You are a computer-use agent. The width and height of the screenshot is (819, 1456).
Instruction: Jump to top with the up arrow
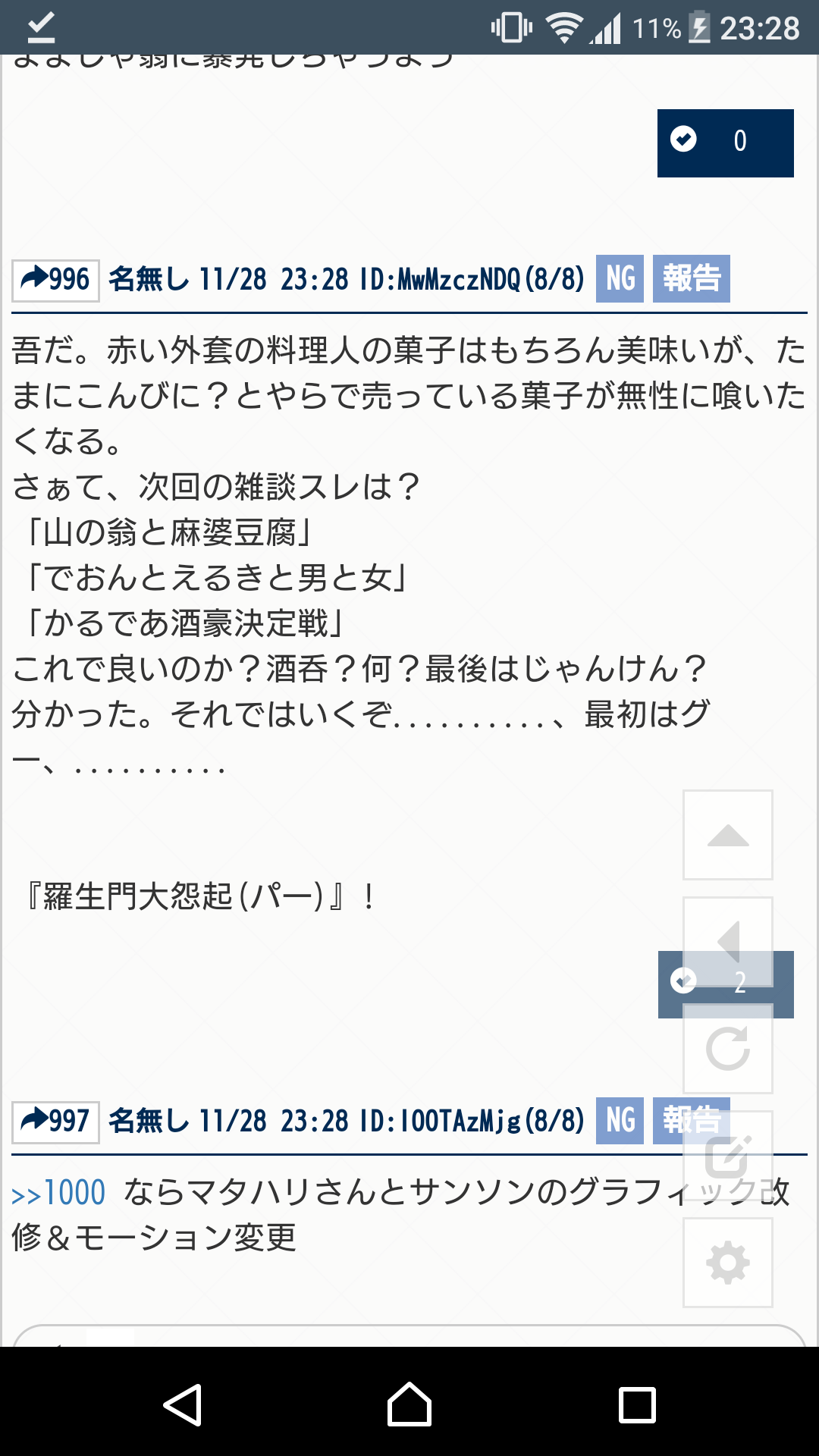tap(727, 835)
